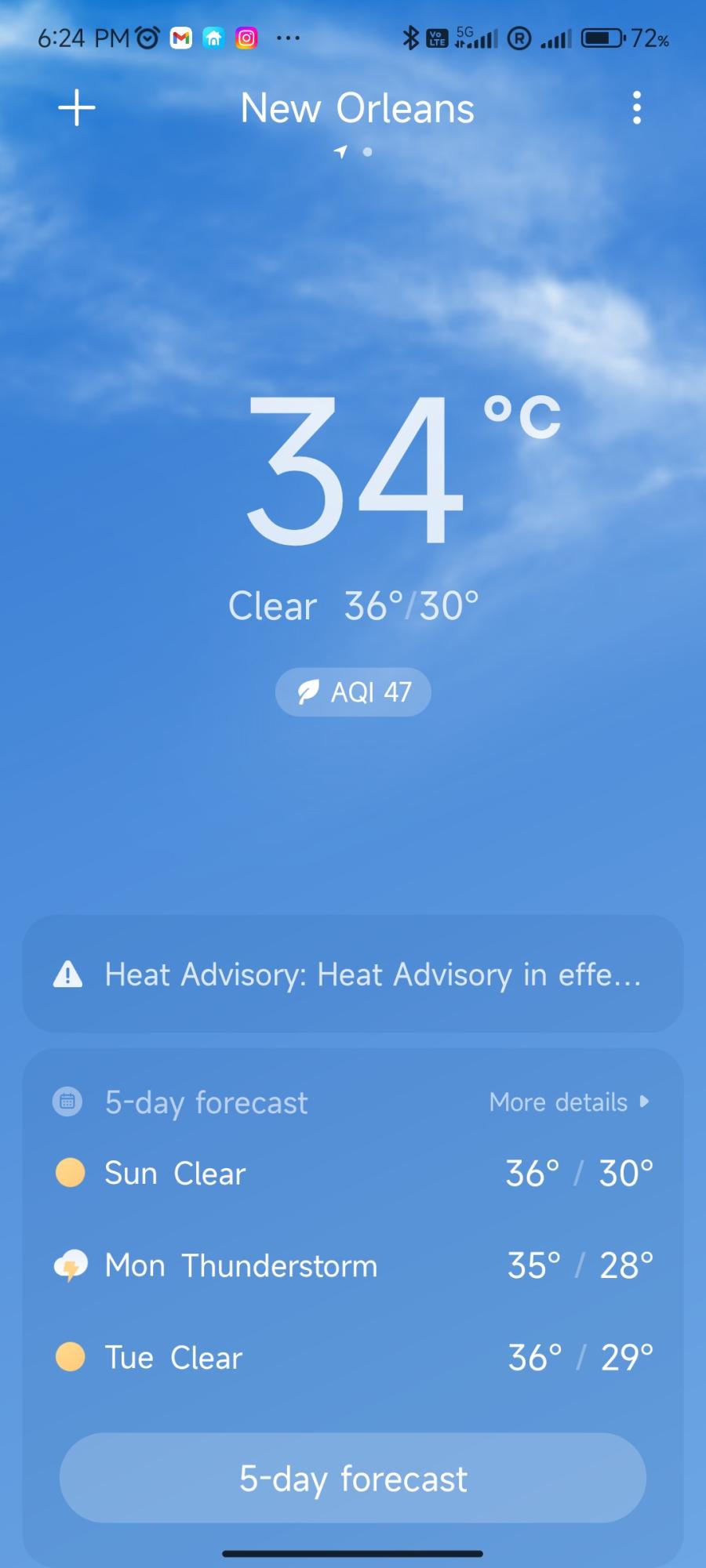Open the AQI 47 air quality chip
The height and width of the screenshot is (1568, 706).
[353, 692]
